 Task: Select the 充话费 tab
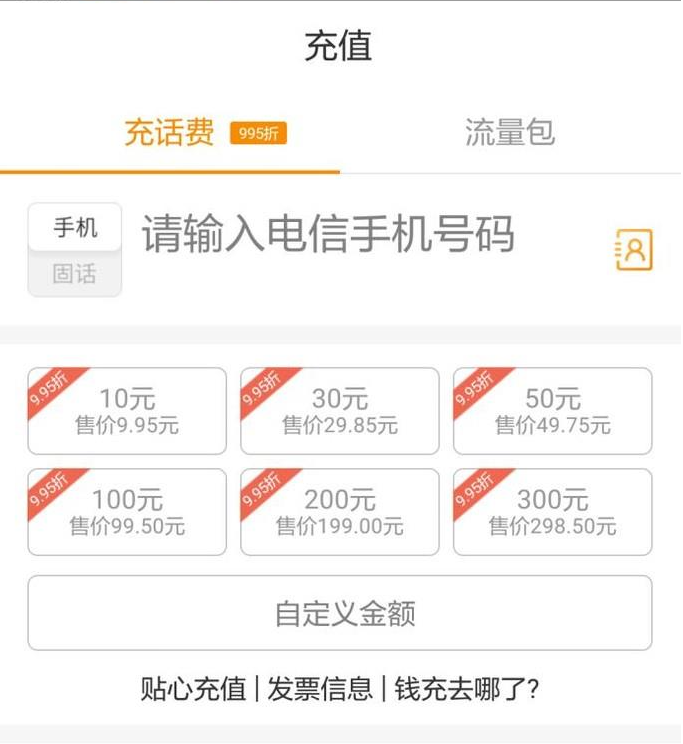[170, 132]
